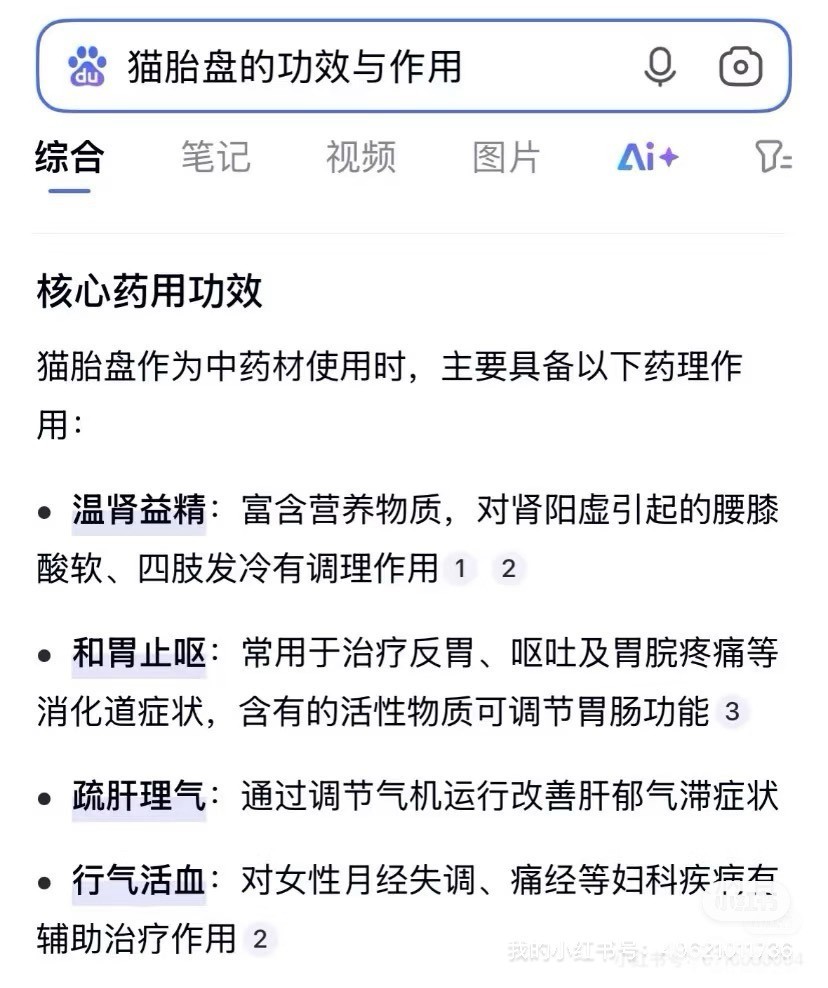Viewport: 828px width, 988px height.
Task: Switch to the 视频 tab
Action: point(361,158)
